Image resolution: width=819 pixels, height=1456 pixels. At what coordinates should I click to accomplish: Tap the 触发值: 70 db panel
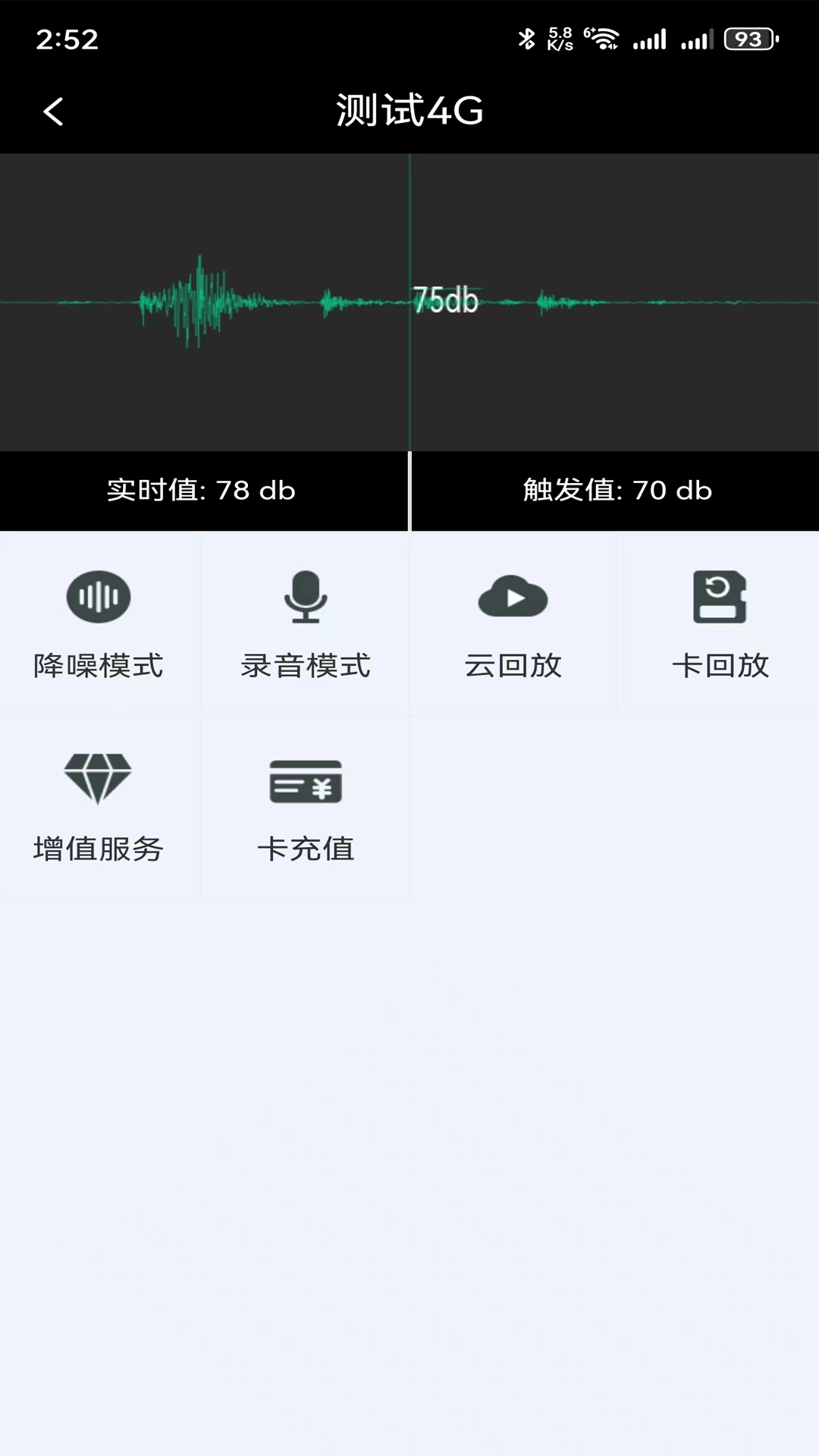pyautogui.click(x=616, y=491)
